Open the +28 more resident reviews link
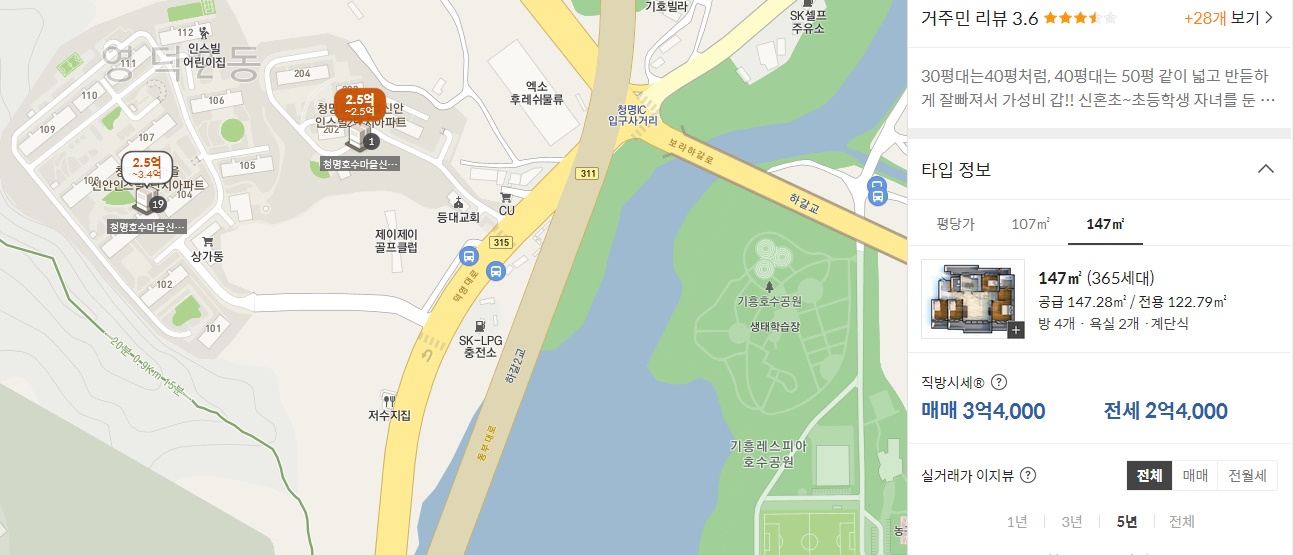1293x555 pixels. (x=1228, y=18)
